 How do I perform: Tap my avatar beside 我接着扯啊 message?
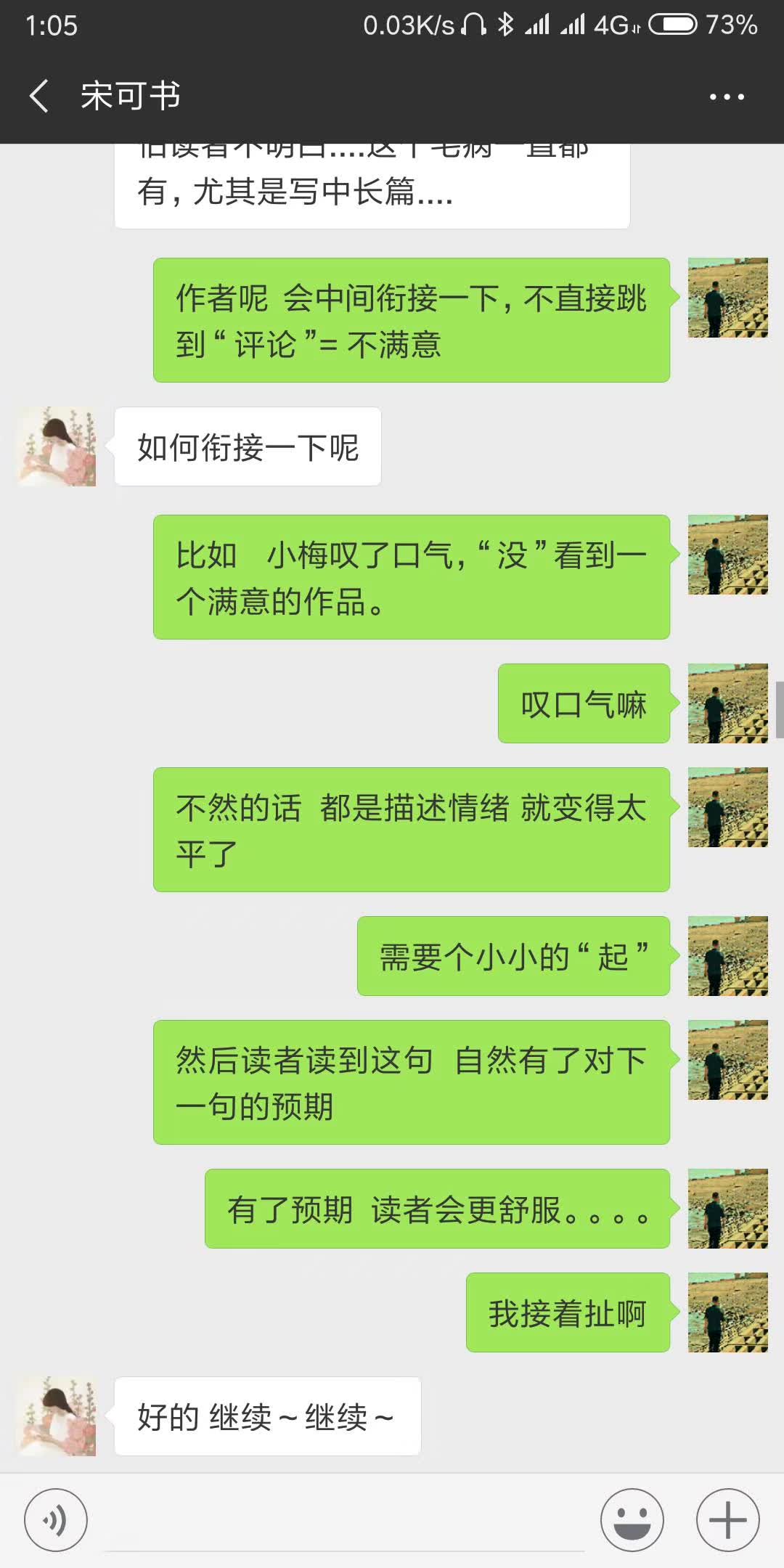point(727,1312)
